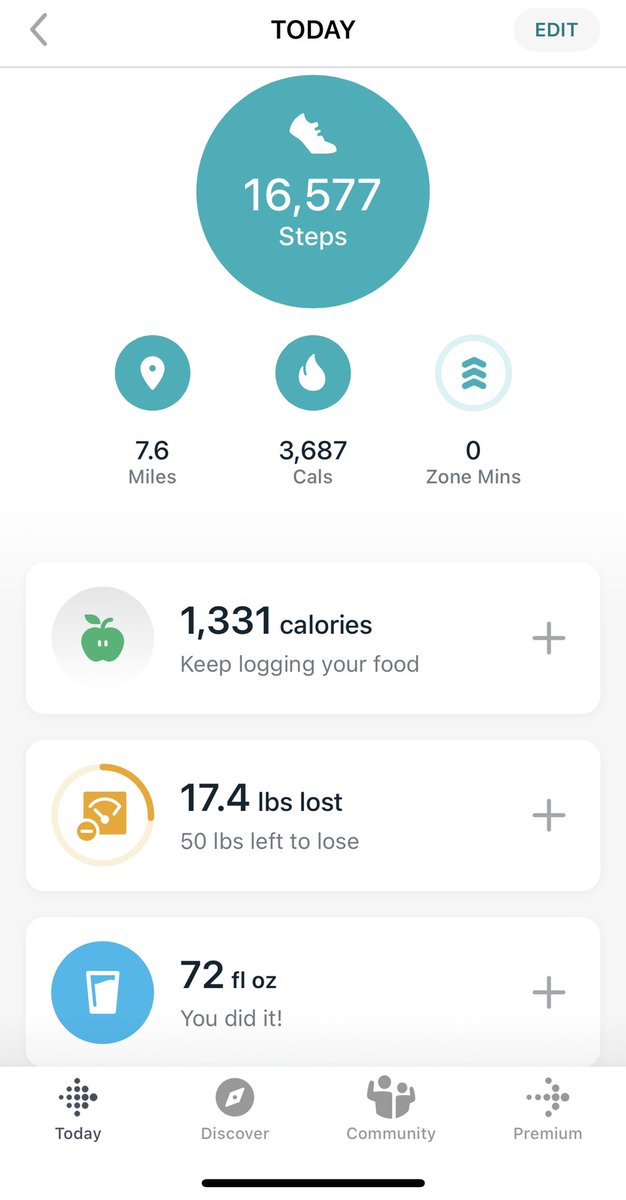The image size is (626, 1200).
Task: Log a new weight entry
Action: click(548, 815)
